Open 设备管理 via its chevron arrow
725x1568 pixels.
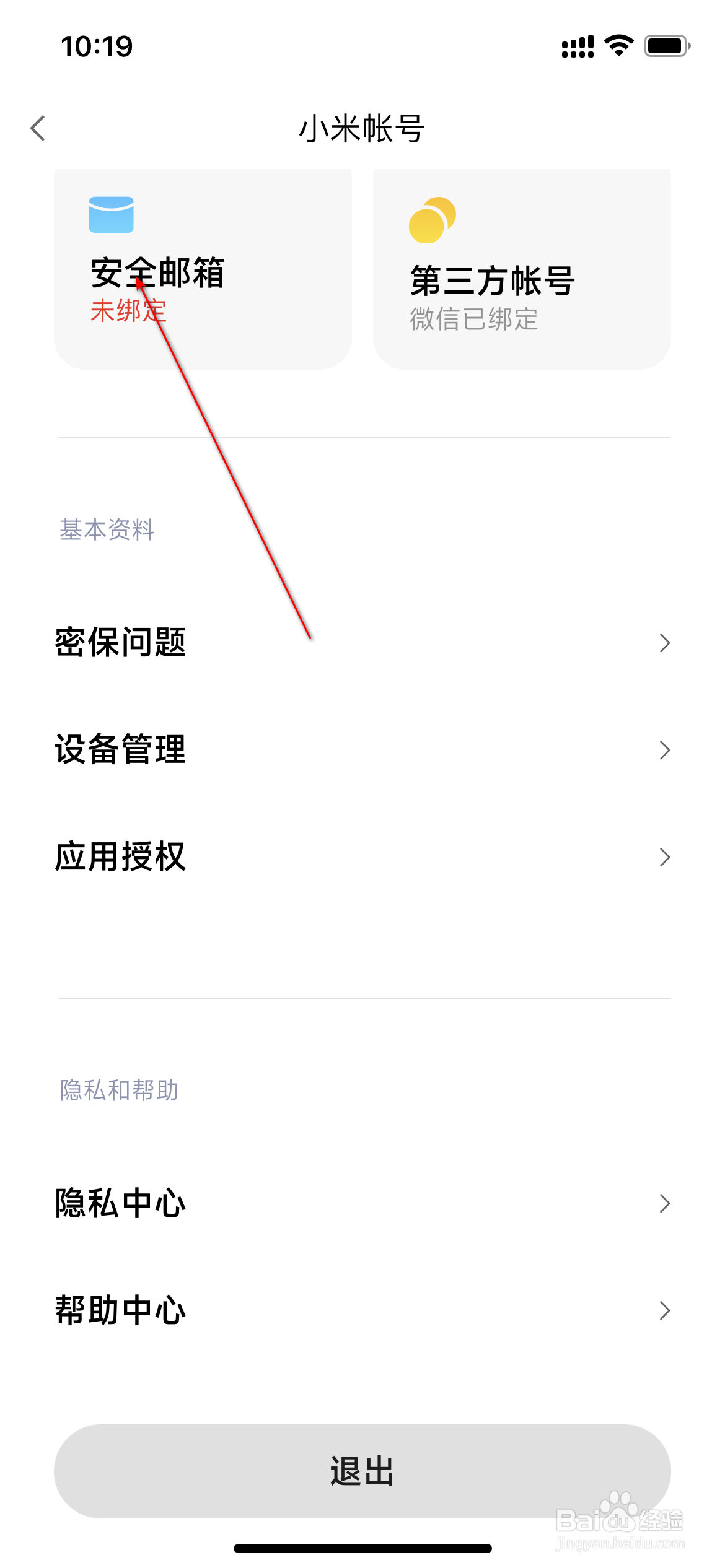click(x=664, y=750)
